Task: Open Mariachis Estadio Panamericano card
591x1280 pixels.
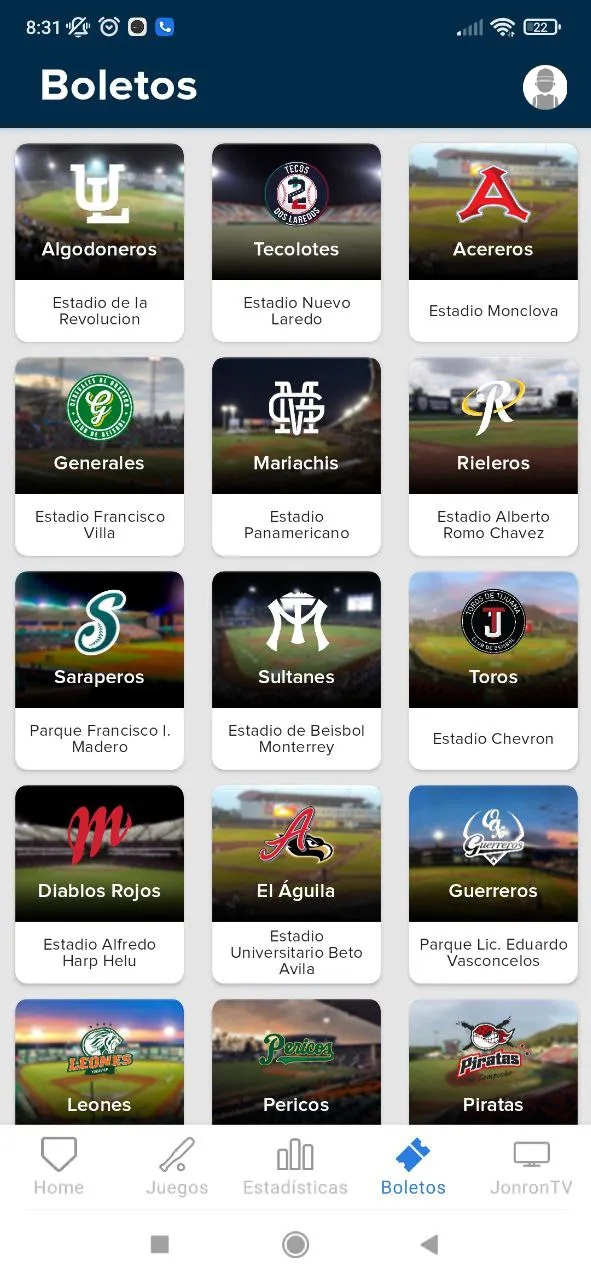Action: point(296,456)
